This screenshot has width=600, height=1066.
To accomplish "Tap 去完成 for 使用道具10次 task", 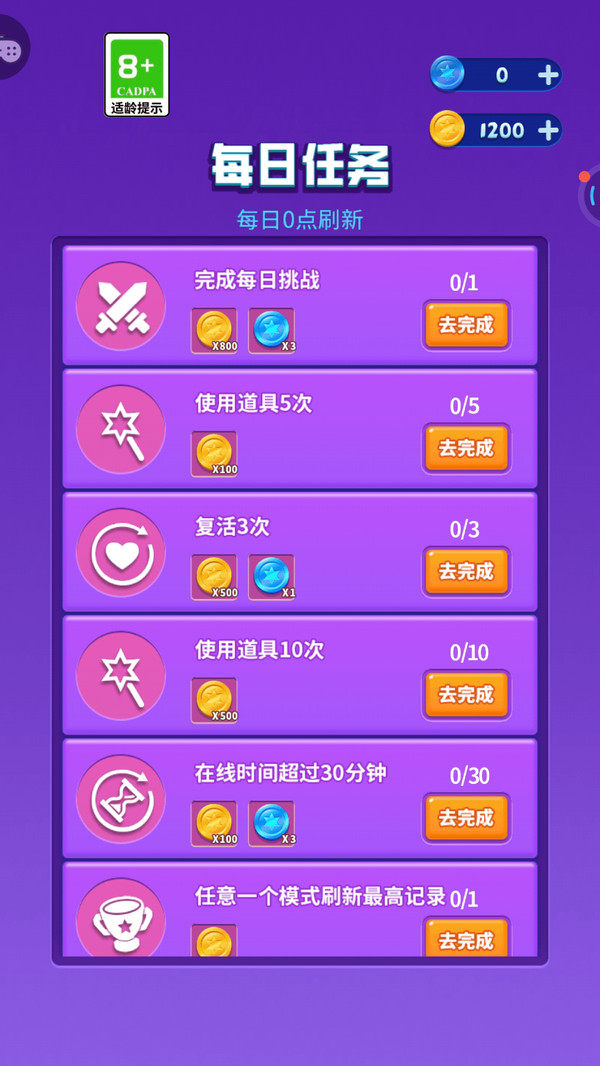I will 466,694.
